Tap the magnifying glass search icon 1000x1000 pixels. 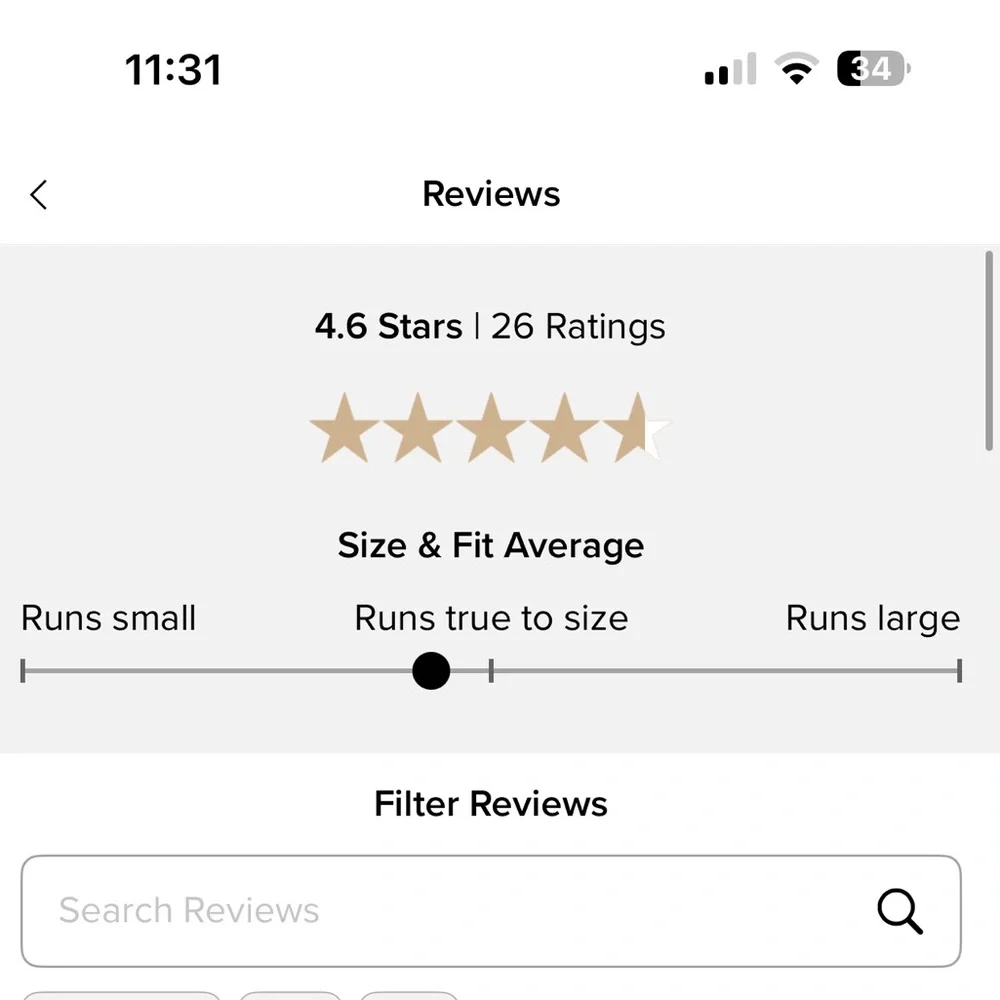pyautogui.click(x=899, y=911)
